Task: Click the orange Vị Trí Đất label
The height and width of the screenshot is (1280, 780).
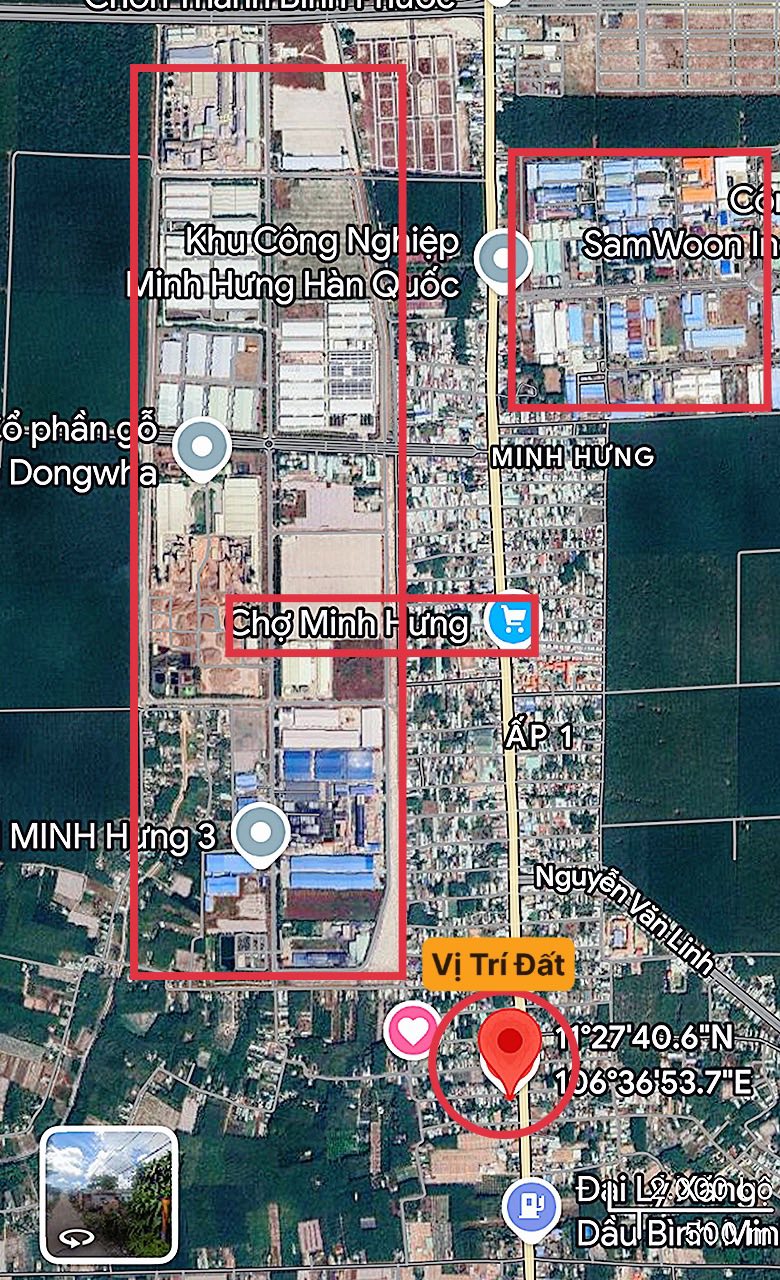Action: [x=498, y=966]
